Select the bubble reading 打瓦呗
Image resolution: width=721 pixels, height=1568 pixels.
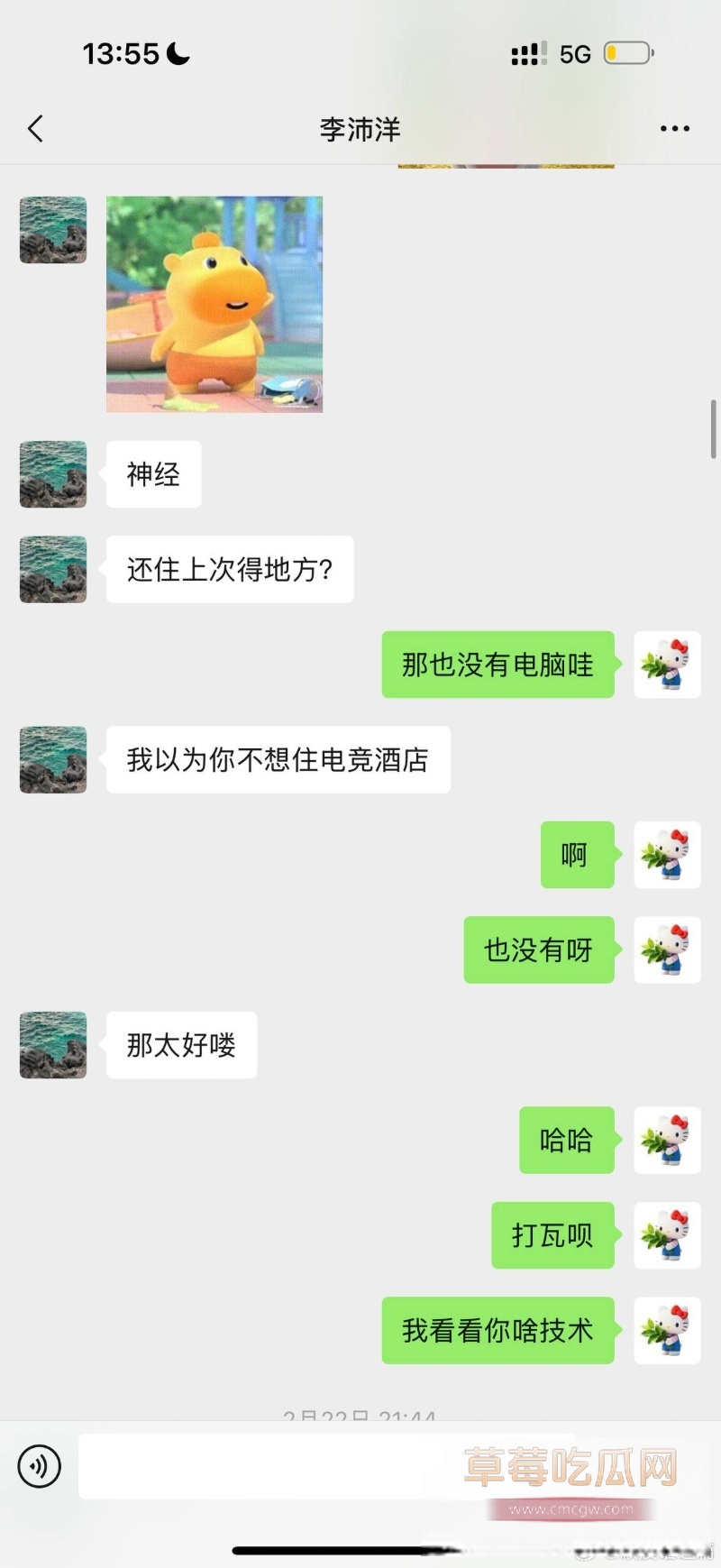pyautogui.click(x=552, y=1236)
